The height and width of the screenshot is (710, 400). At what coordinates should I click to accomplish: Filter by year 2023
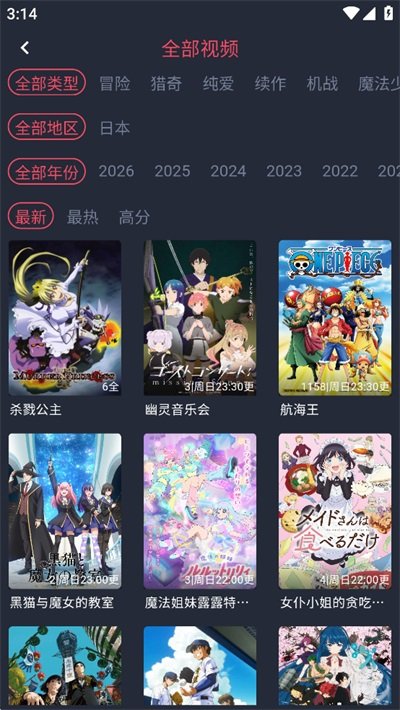pyautogui.click(x=284, y=171)
